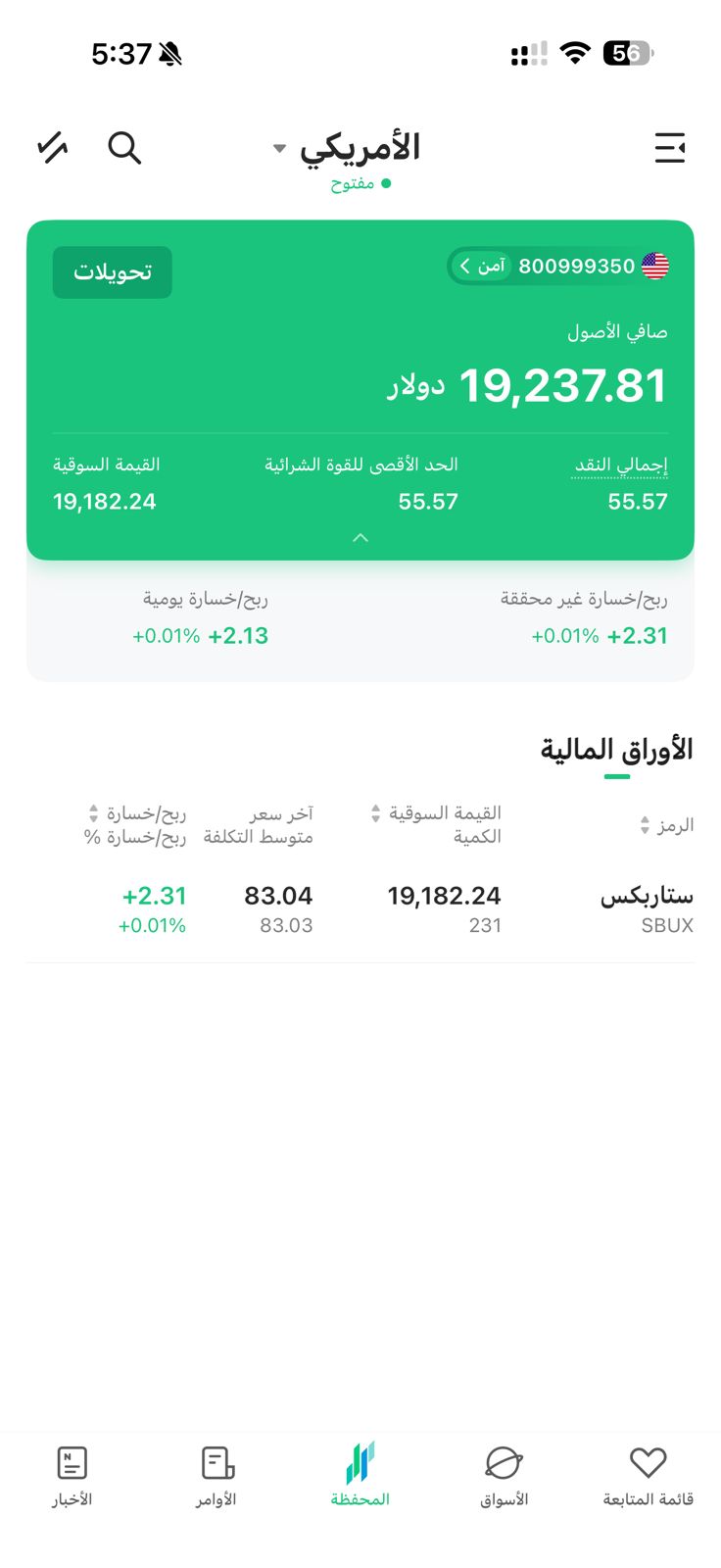Sort securities by ربح/خسارة column
The height and width of the screenshot is (1568, 721).
point(137,813)
